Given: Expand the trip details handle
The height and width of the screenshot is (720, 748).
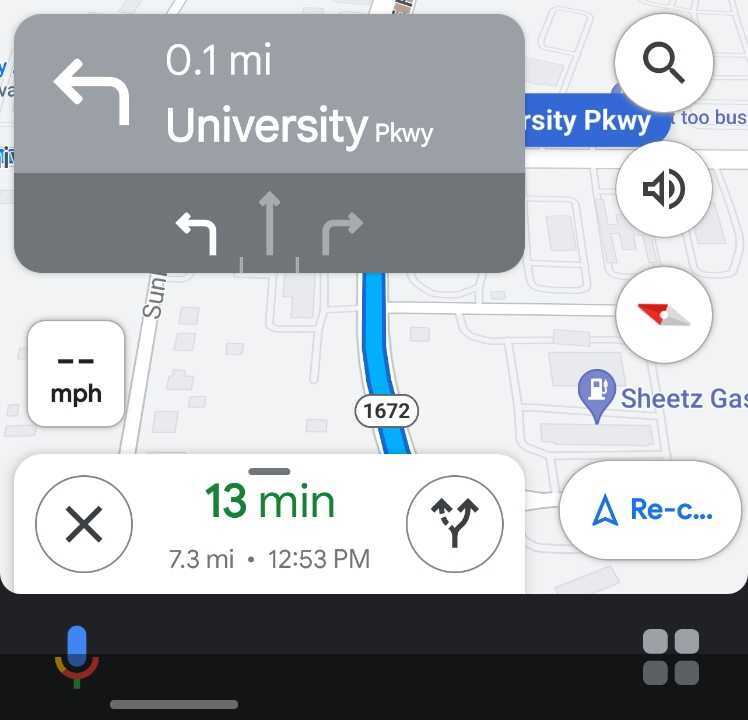Looking at the screenshot, I should coord(270,471).
